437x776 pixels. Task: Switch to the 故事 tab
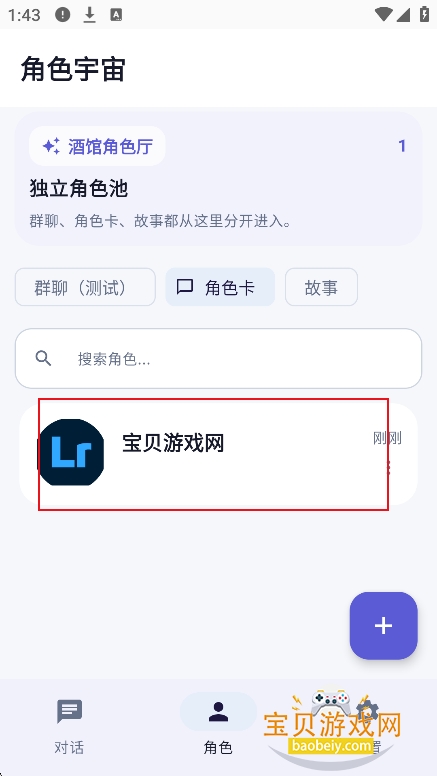click(x=321, y=287)
